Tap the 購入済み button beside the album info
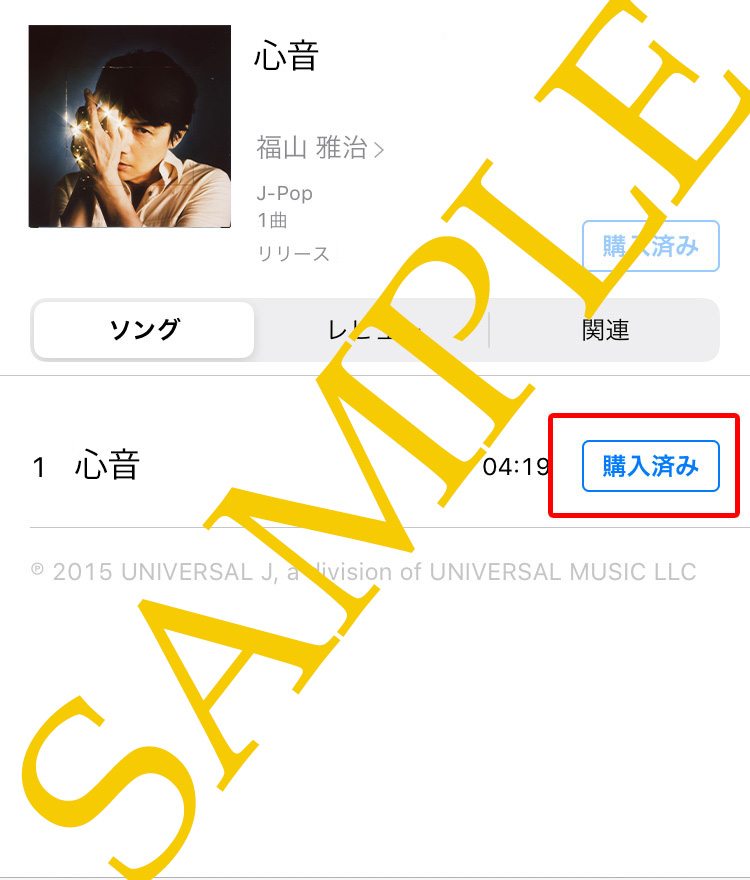 click(x=650, y=246)
